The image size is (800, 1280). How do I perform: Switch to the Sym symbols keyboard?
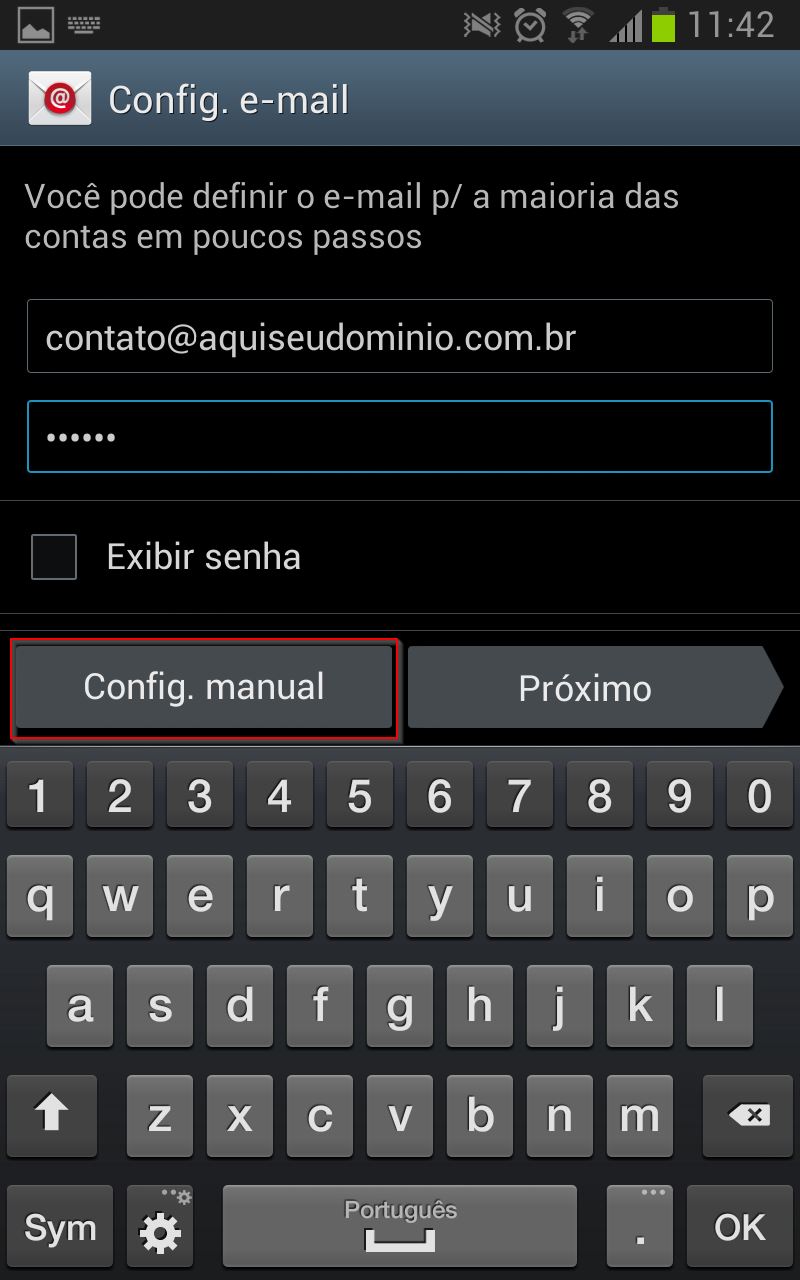pos(60,1227)
